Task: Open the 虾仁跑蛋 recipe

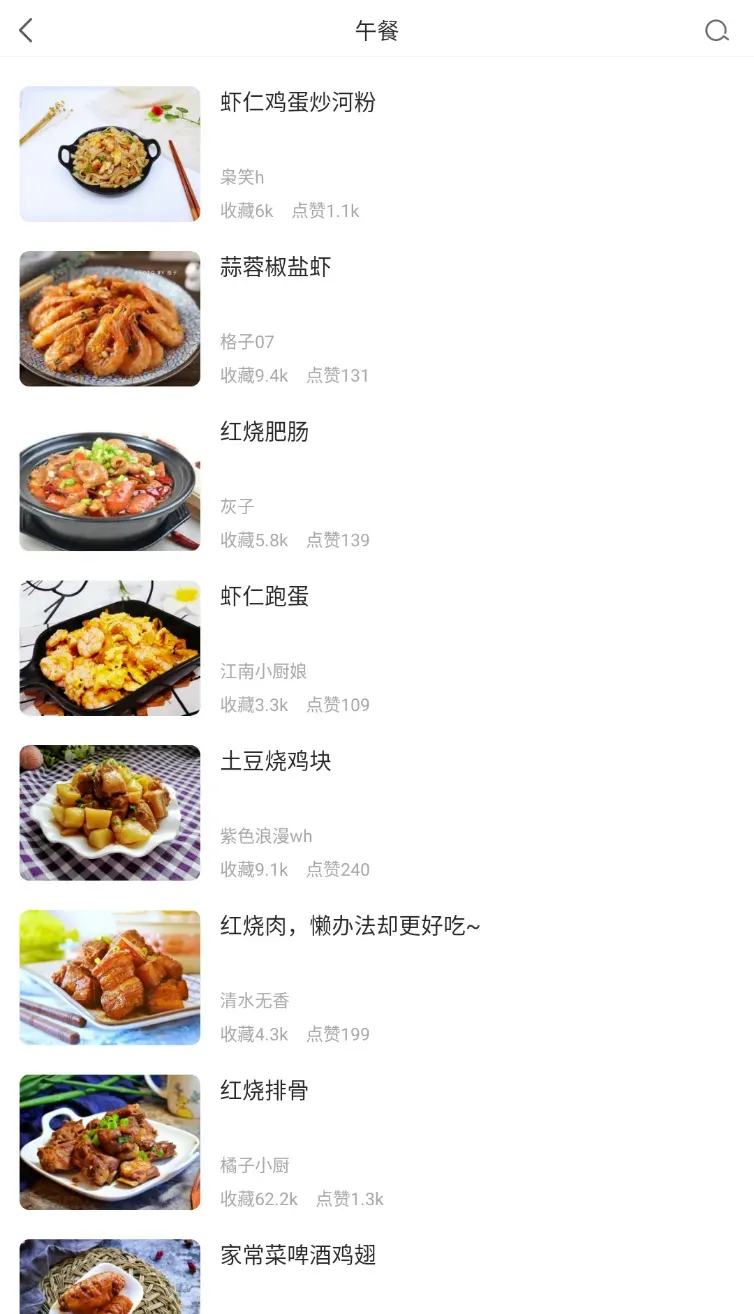Action: [264, 597]
